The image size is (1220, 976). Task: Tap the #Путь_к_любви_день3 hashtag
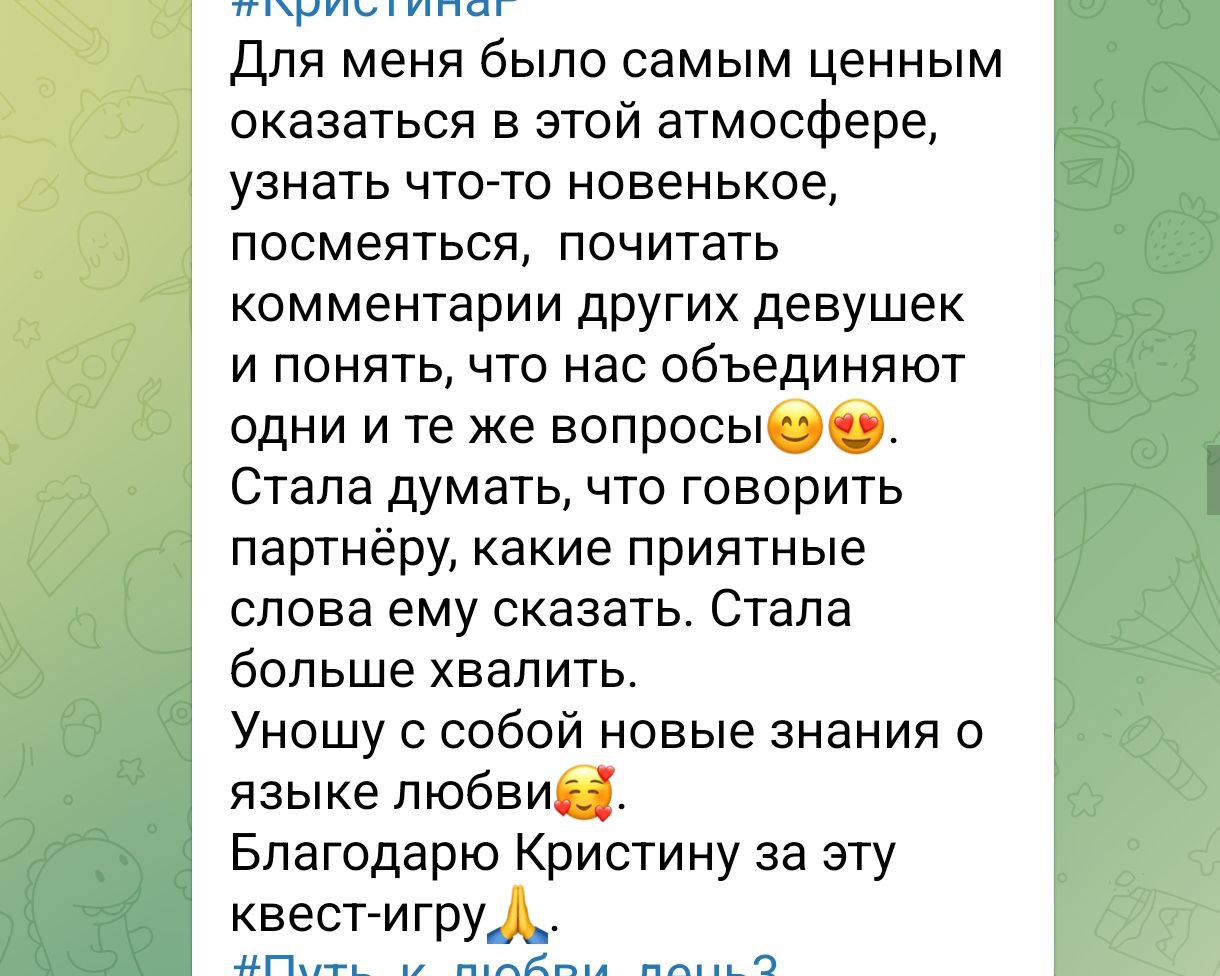click(x=504, y=966)
